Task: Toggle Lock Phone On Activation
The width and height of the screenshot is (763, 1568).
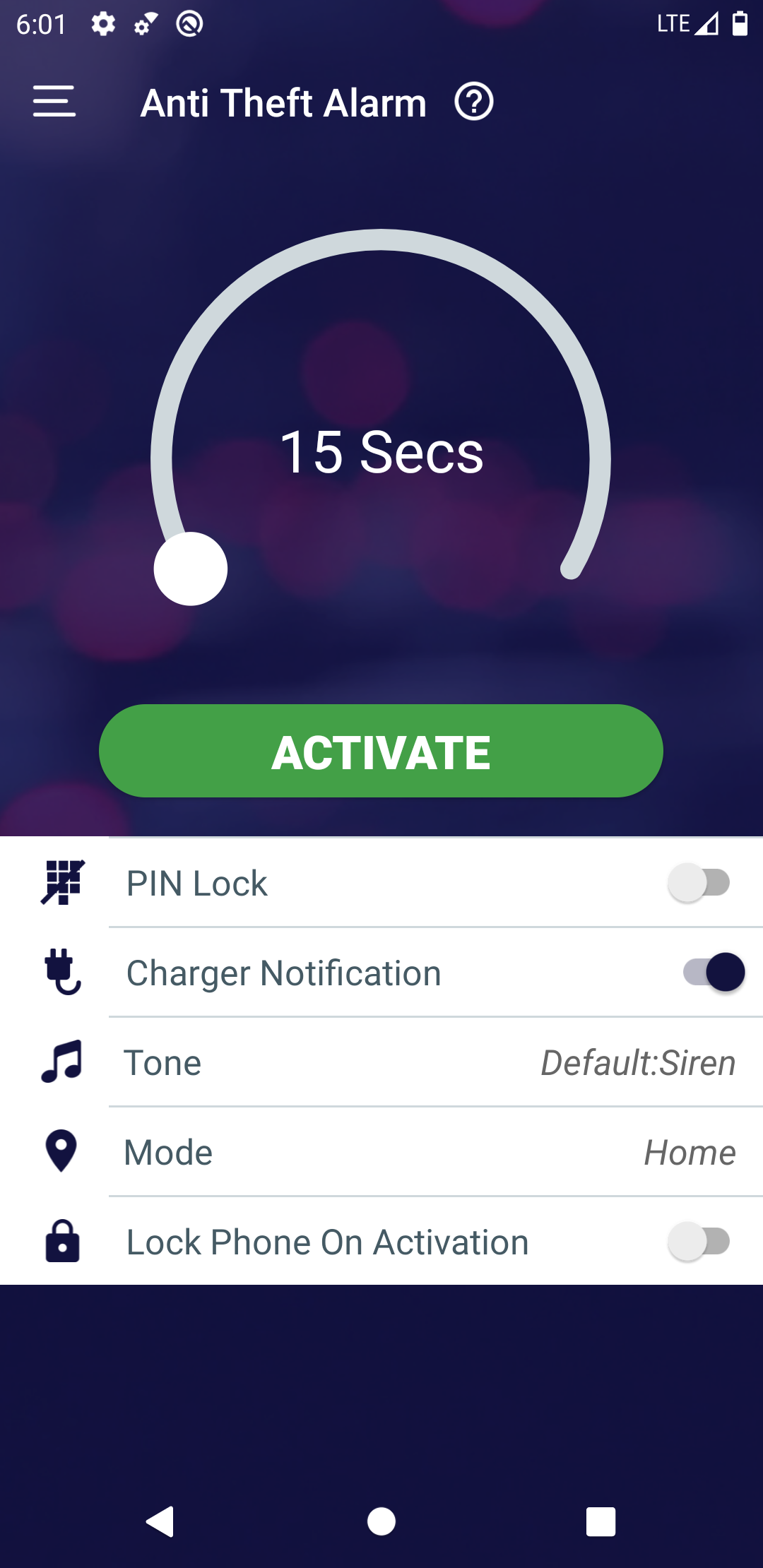Action: [x=699, y=1242]
